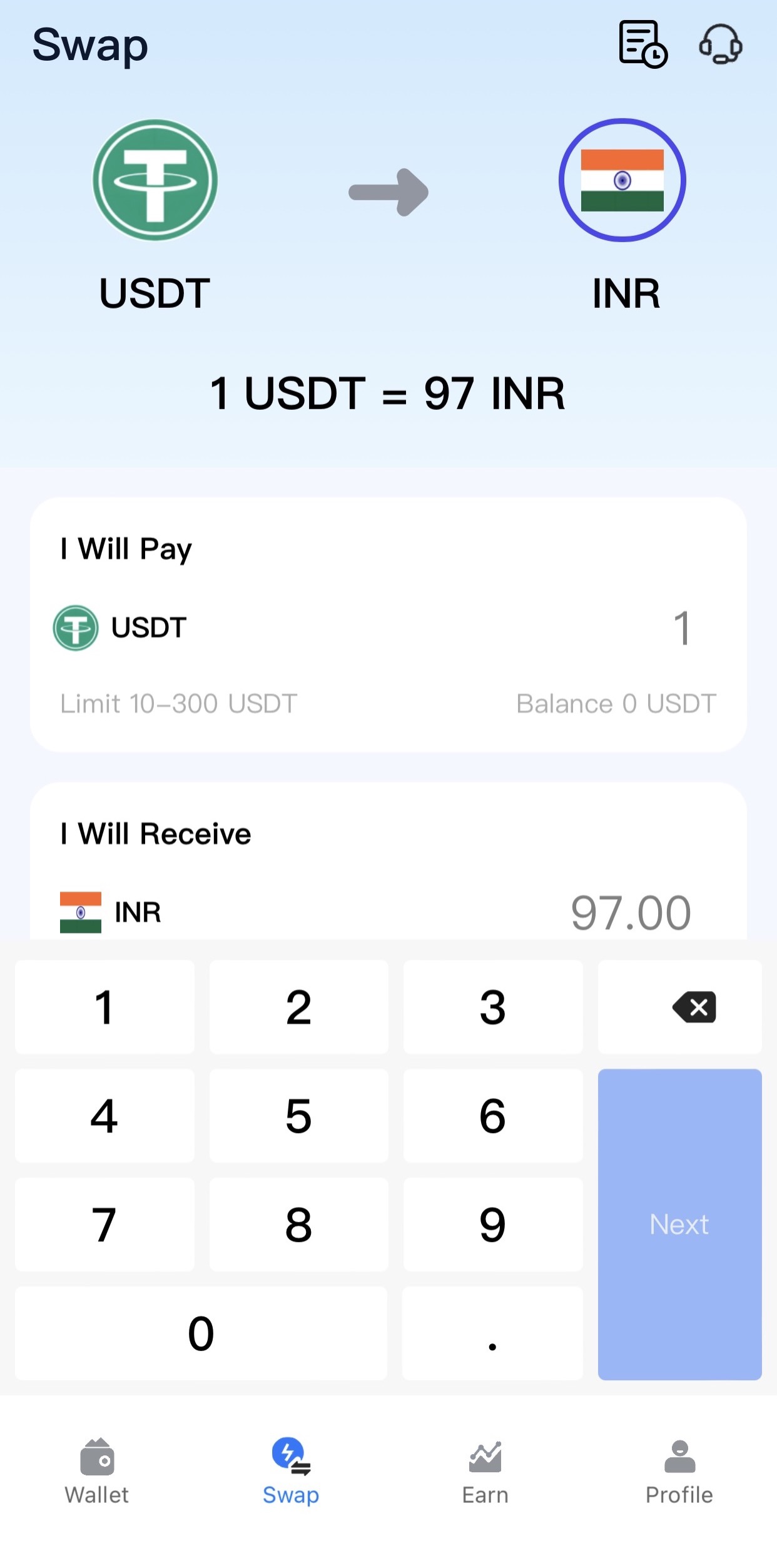The height and width of the screenshot is (1568, 777).
Task: Enter digit 2 on the keypad
Action: point(298,1007)
